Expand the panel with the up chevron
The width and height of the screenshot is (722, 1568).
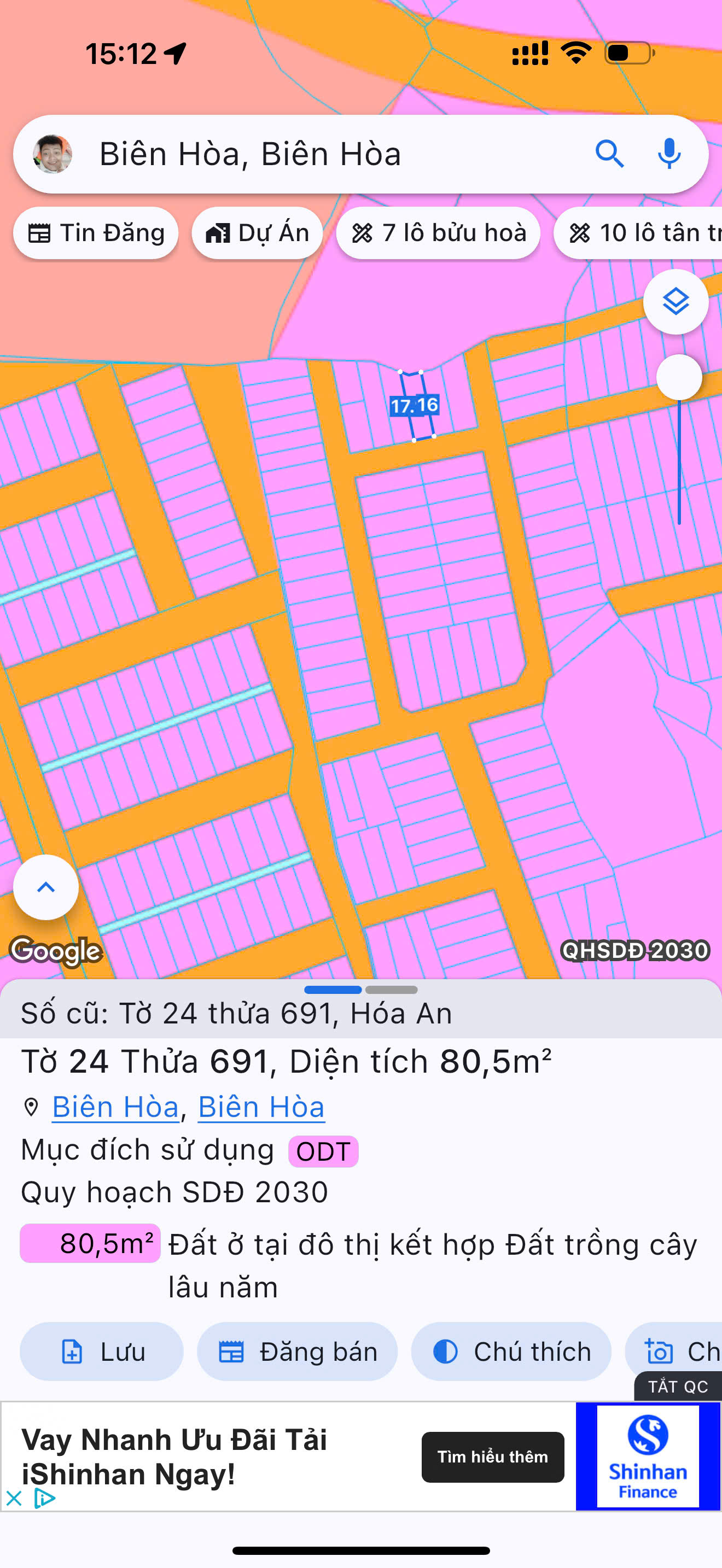(46, 887)
